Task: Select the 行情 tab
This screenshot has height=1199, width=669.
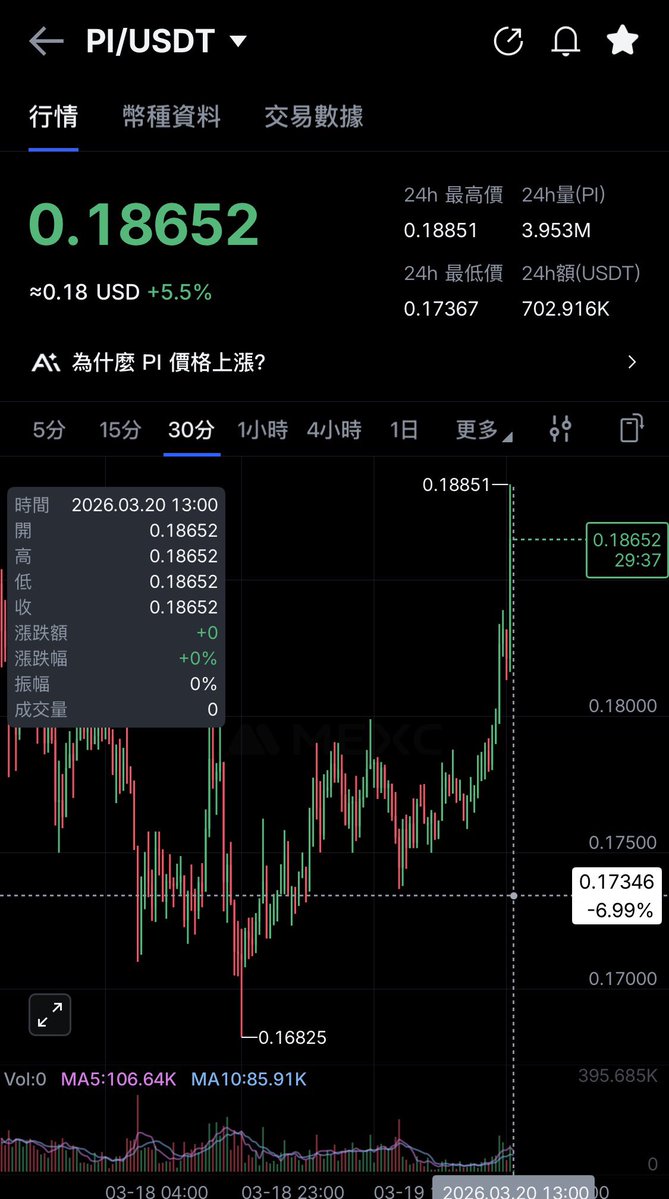Action: click(53, 117)
